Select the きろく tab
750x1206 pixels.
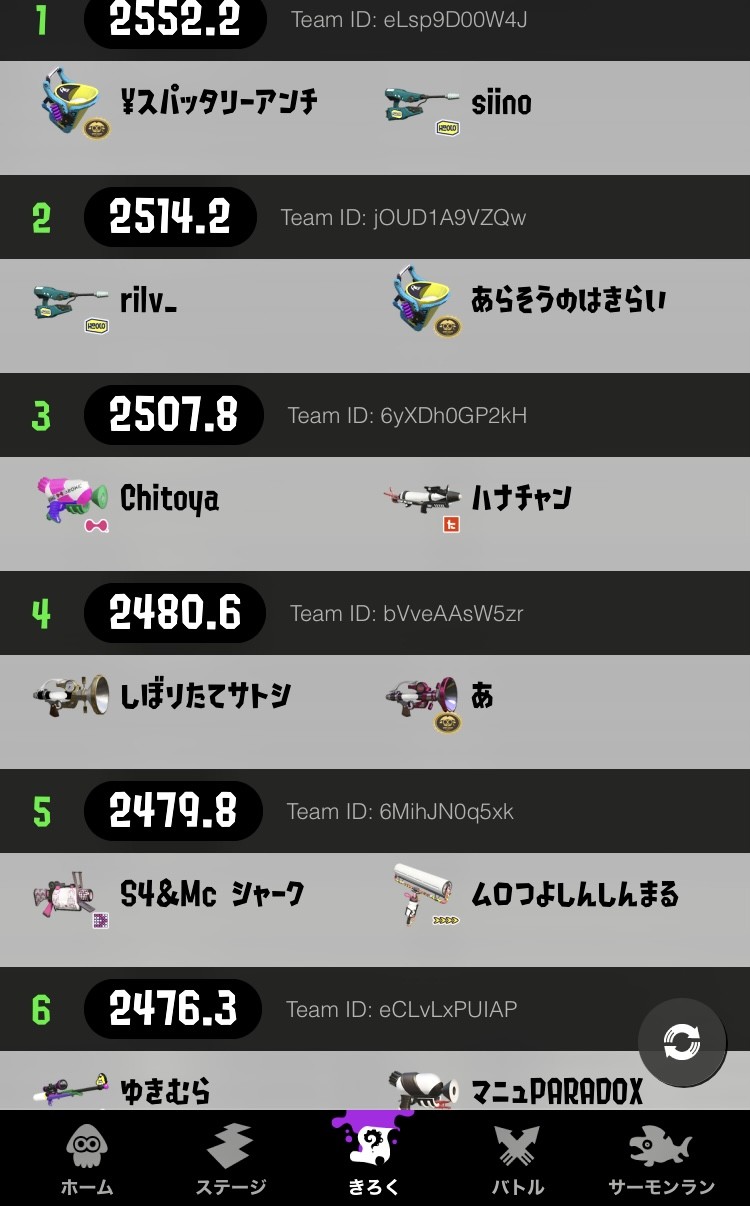tap(374, 1158)
